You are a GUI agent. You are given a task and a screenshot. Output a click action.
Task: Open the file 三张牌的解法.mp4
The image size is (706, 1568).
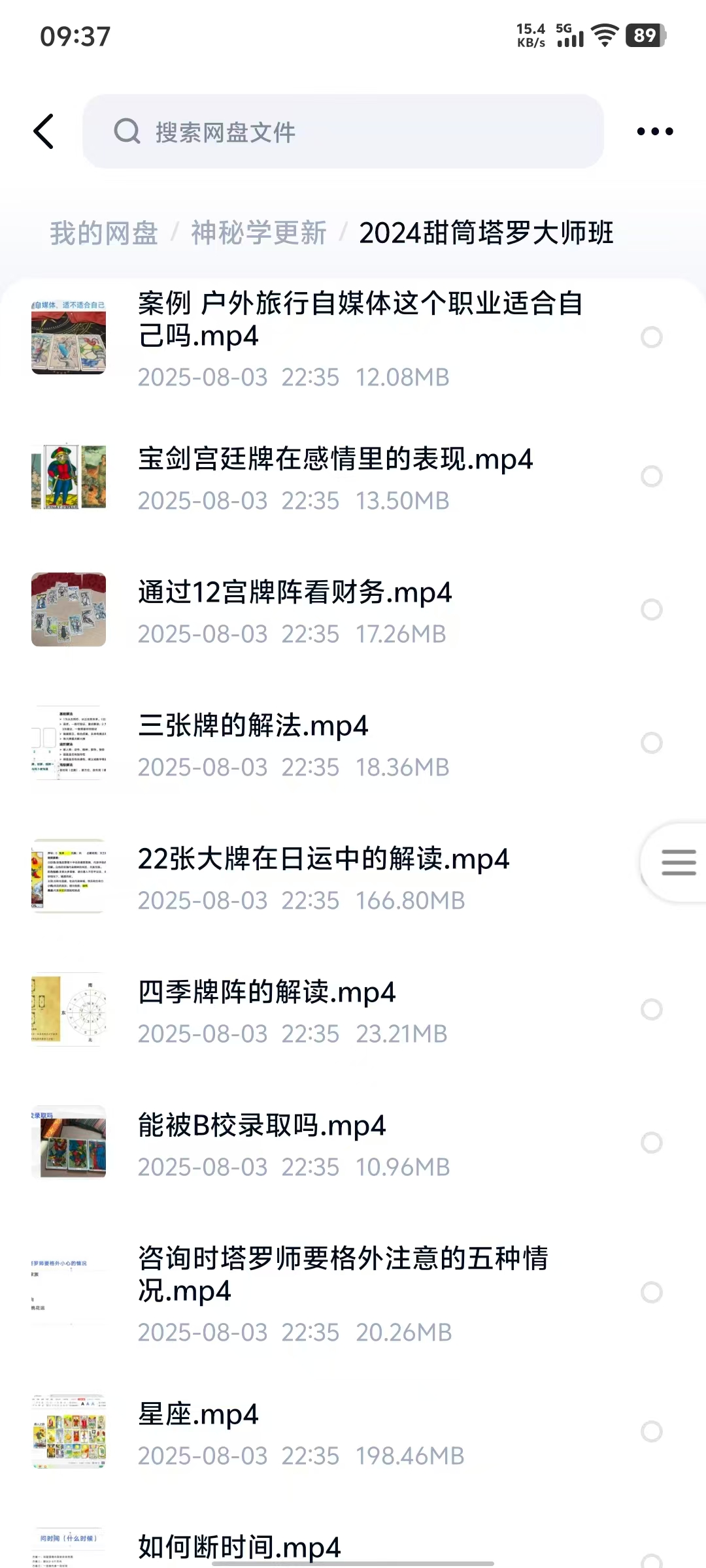(253, 726)
